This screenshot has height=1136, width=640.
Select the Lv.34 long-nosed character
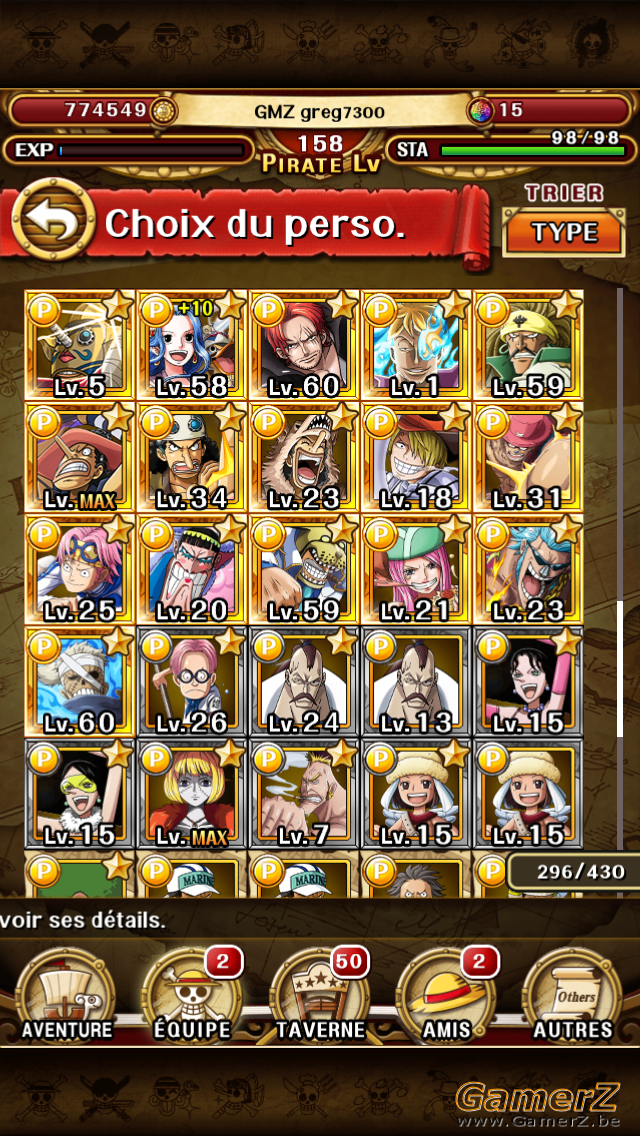click(192, 458)
